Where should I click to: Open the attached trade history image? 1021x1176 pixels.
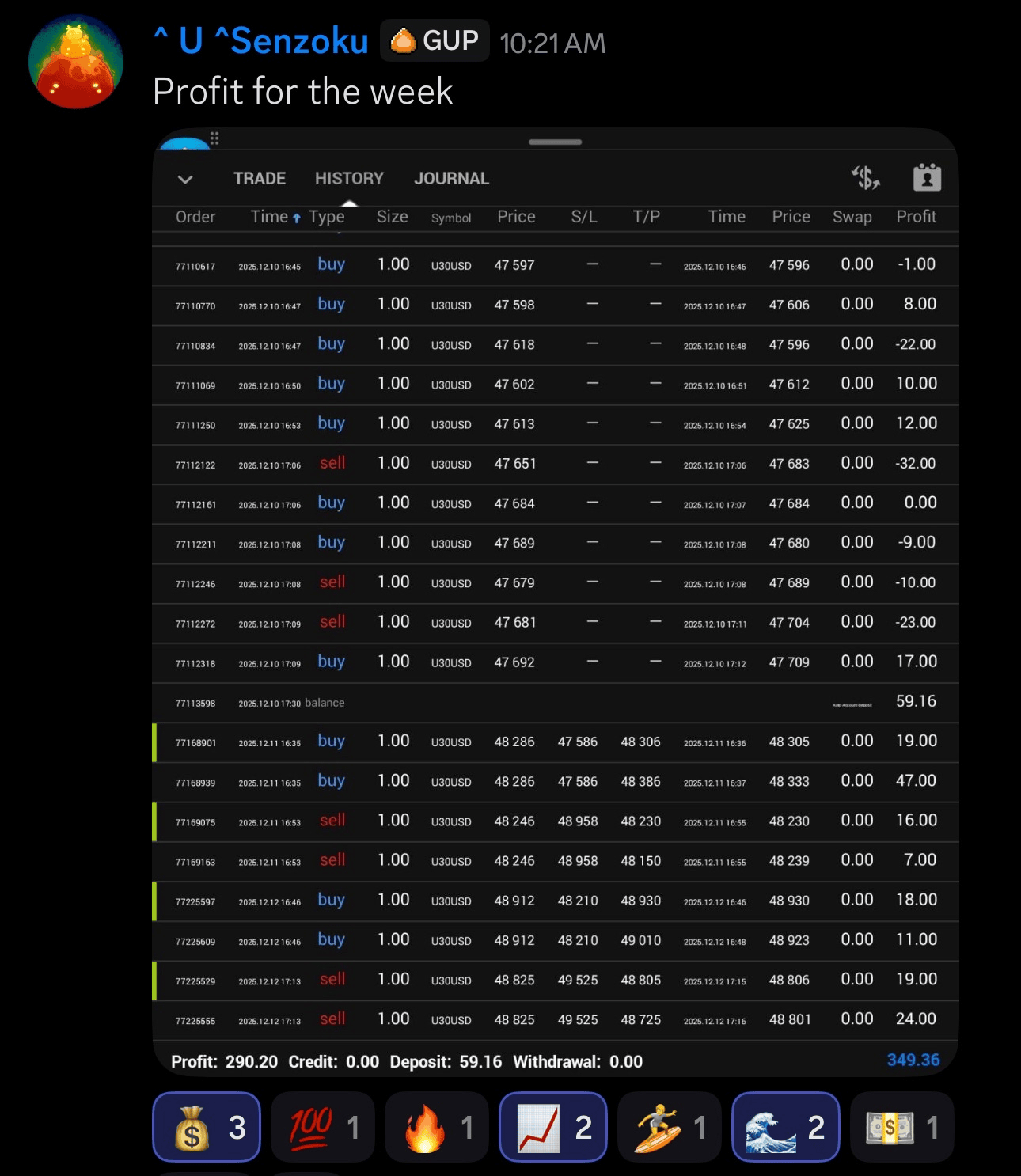tap(555, 601)
